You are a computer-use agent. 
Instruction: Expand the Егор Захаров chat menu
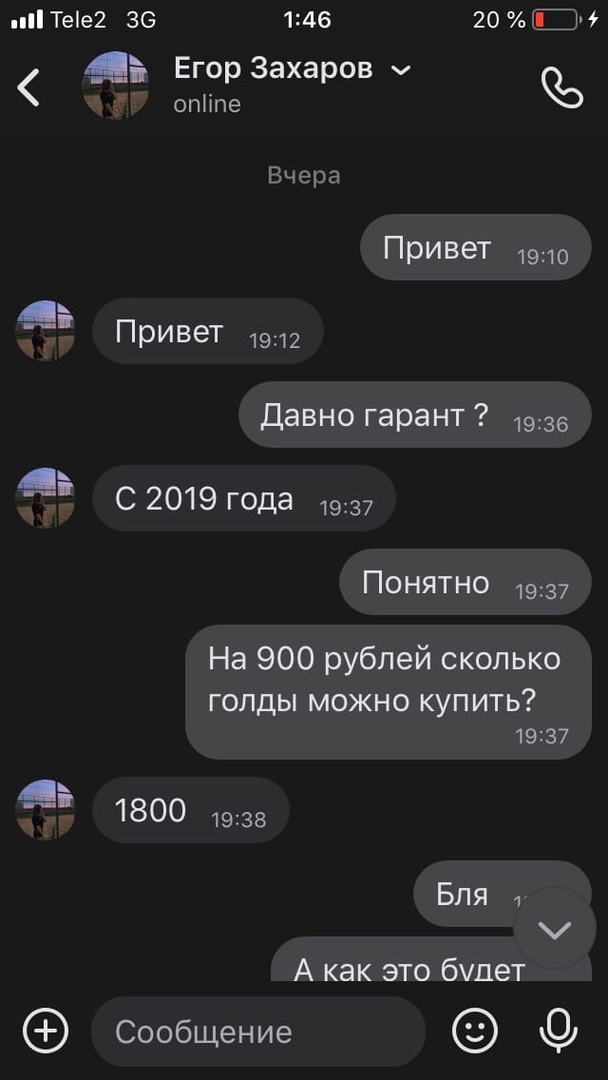tap(401, 69)
